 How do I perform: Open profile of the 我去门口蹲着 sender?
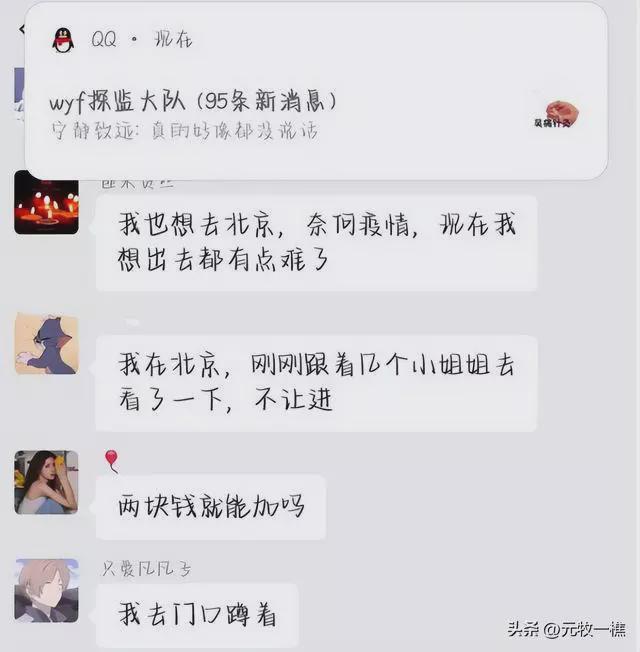click(x=46, y=590)
